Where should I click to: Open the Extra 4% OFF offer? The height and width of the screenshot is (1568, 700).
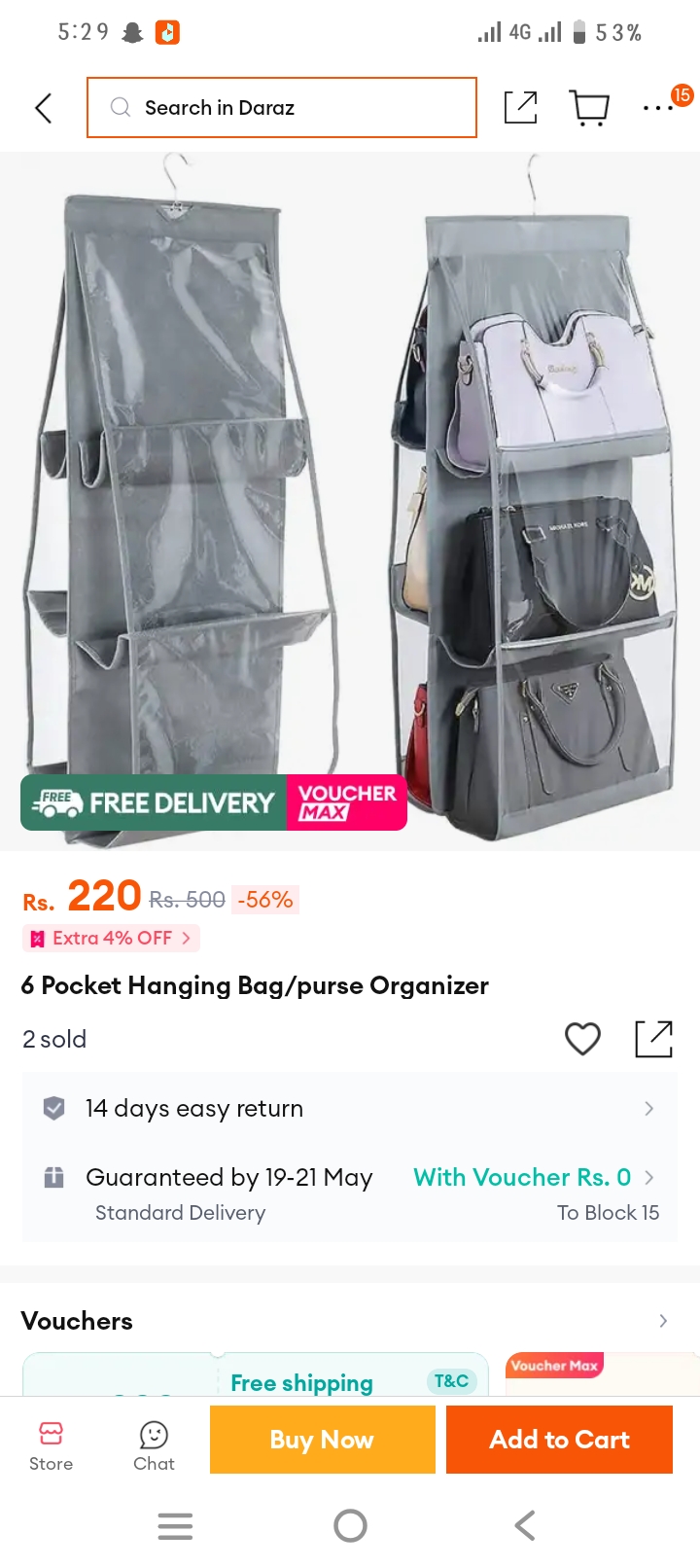pyautogui.click(x=112, y=938)
